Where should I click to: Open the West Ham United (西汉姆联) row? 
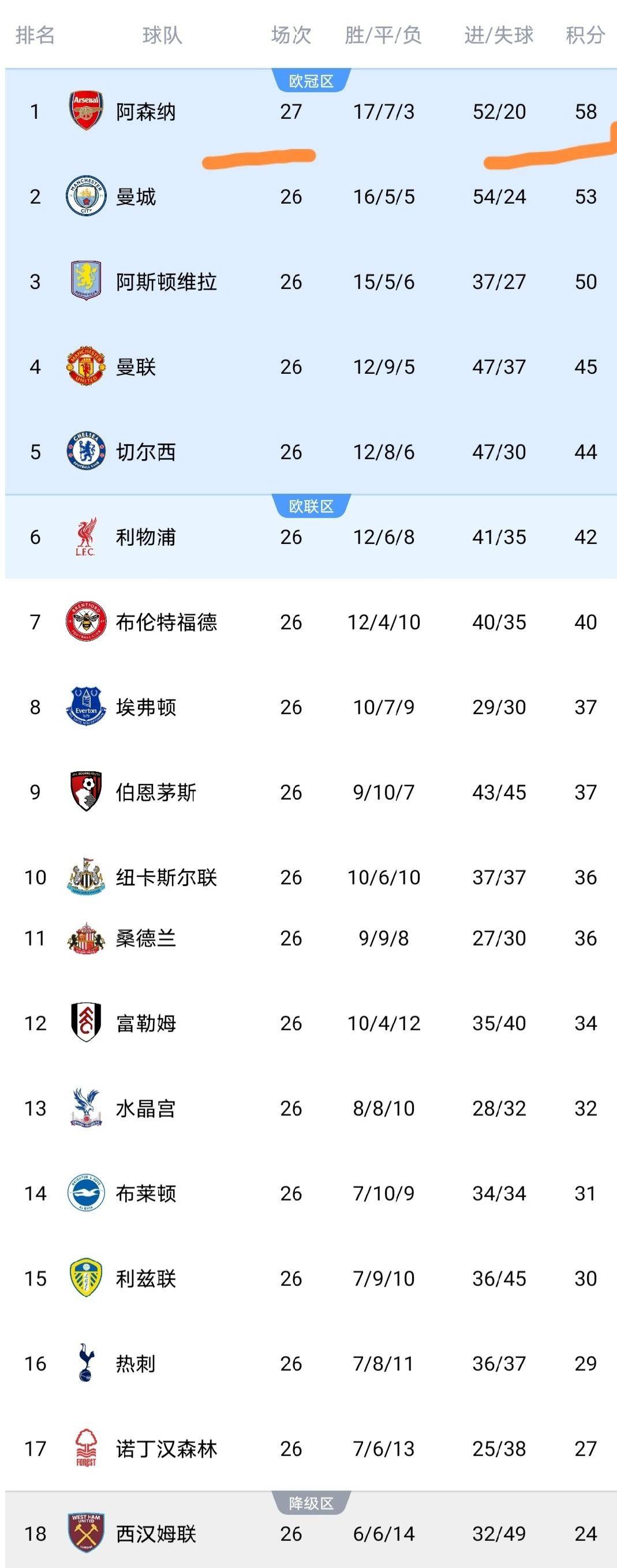(156, 1534)
